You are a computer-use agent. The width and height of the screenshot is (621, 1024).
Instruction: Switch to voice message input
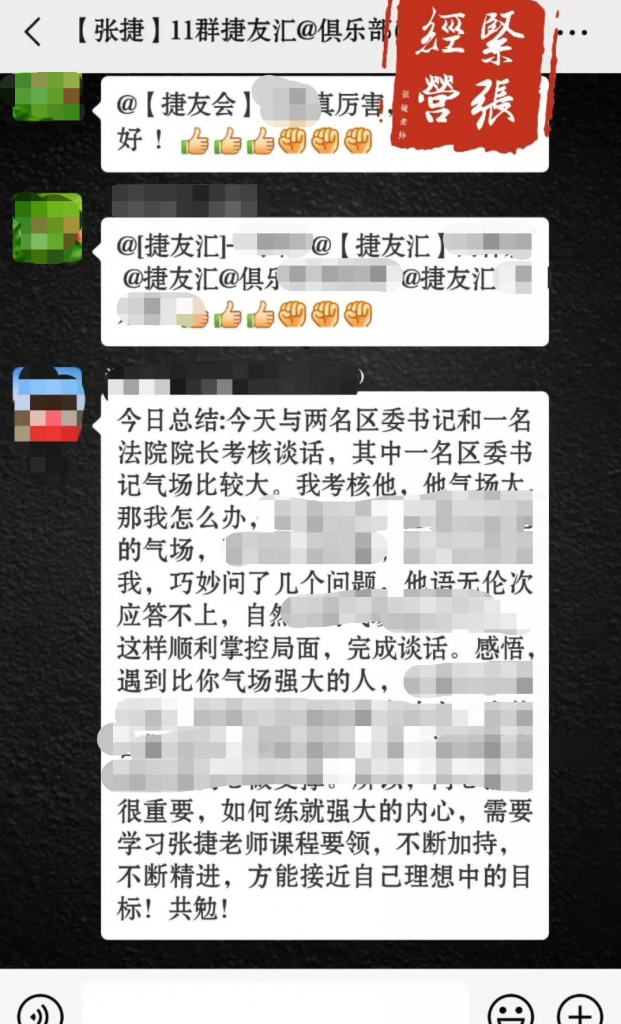point(40,1010)
